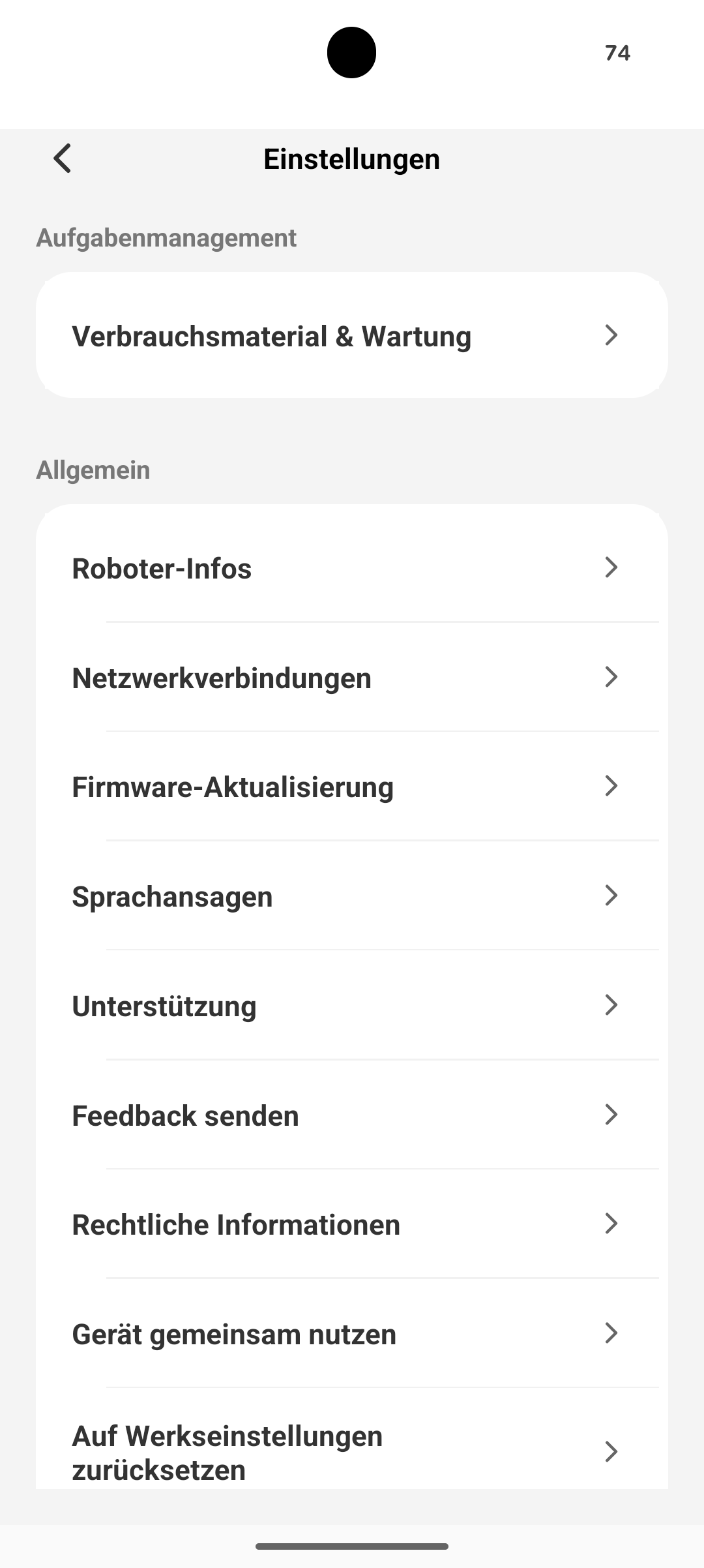Select Feedback senden
The image size is (704, 1568).
pyautogui.click(x=352, y=1115)
